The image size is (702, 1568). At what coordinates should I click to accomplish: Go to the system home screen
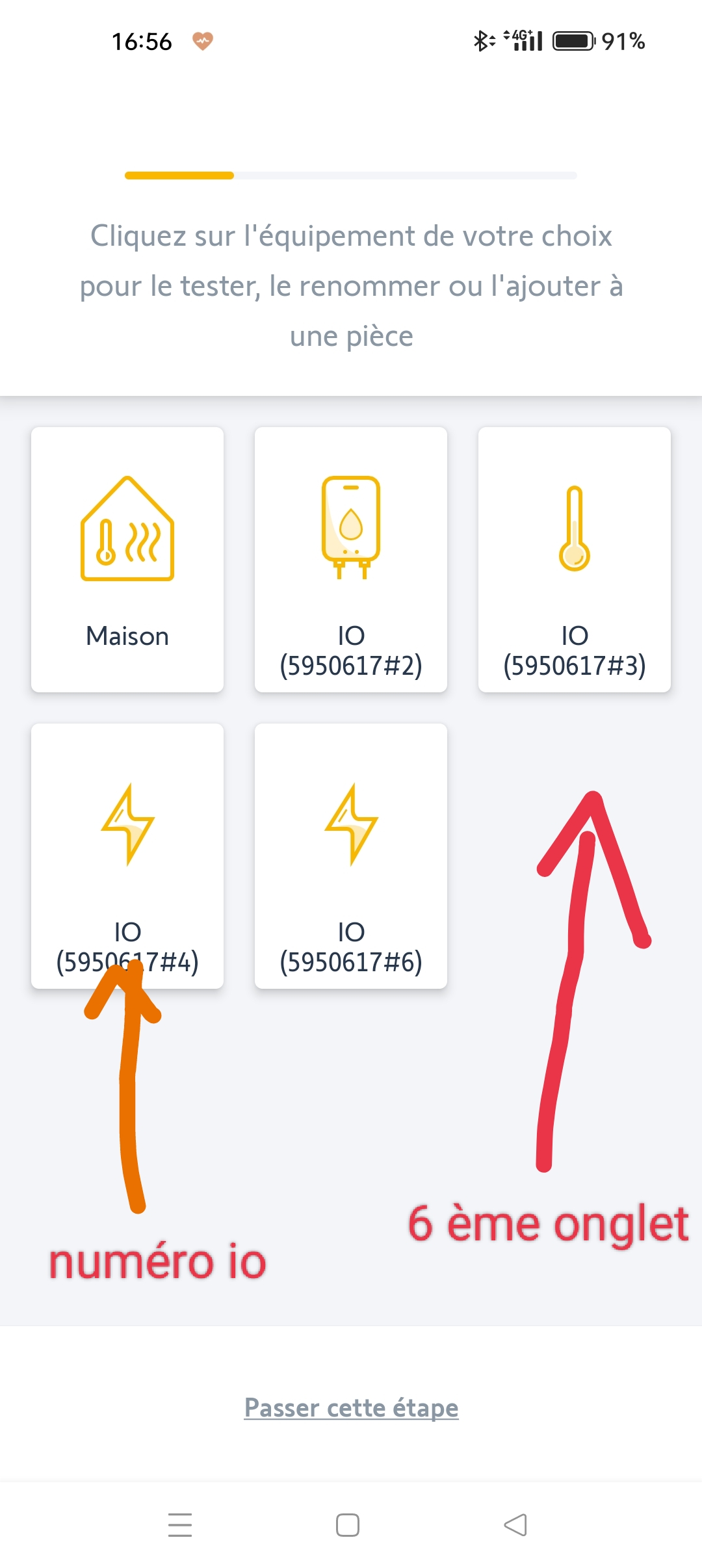click(348, 1524)
